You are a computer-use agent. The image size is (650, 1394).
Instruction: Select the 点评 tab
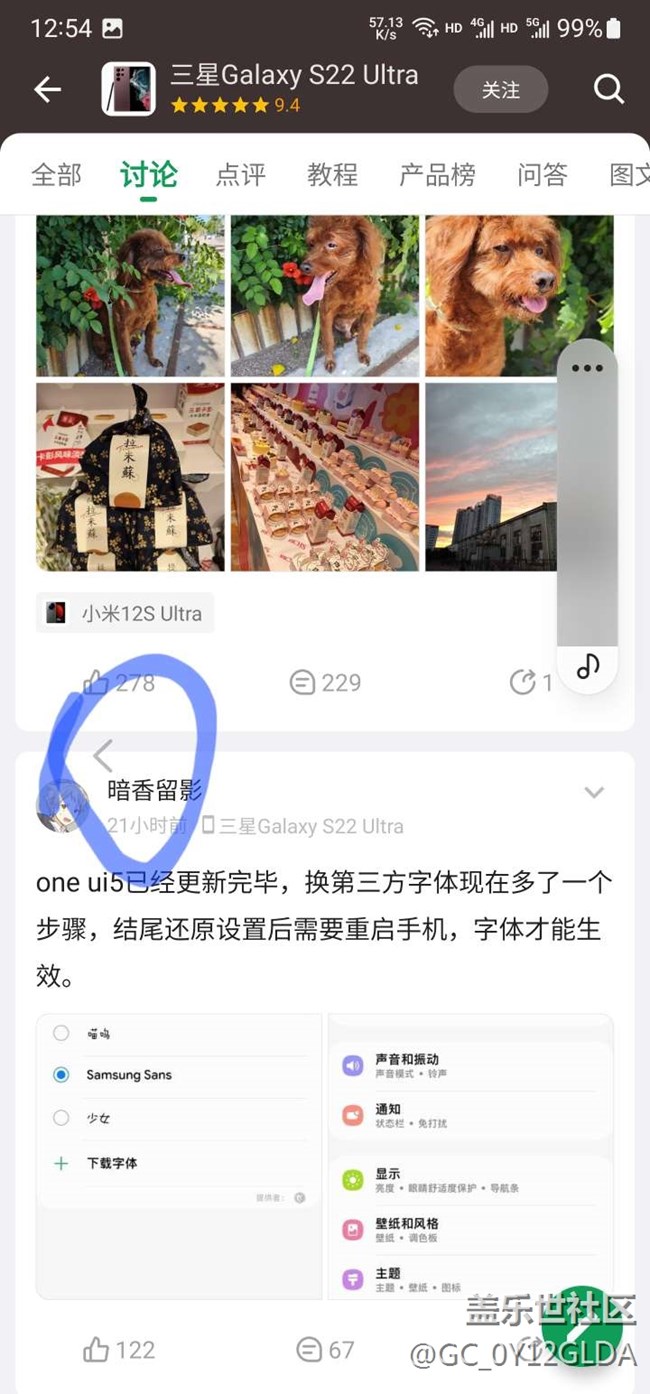(241, 175)
